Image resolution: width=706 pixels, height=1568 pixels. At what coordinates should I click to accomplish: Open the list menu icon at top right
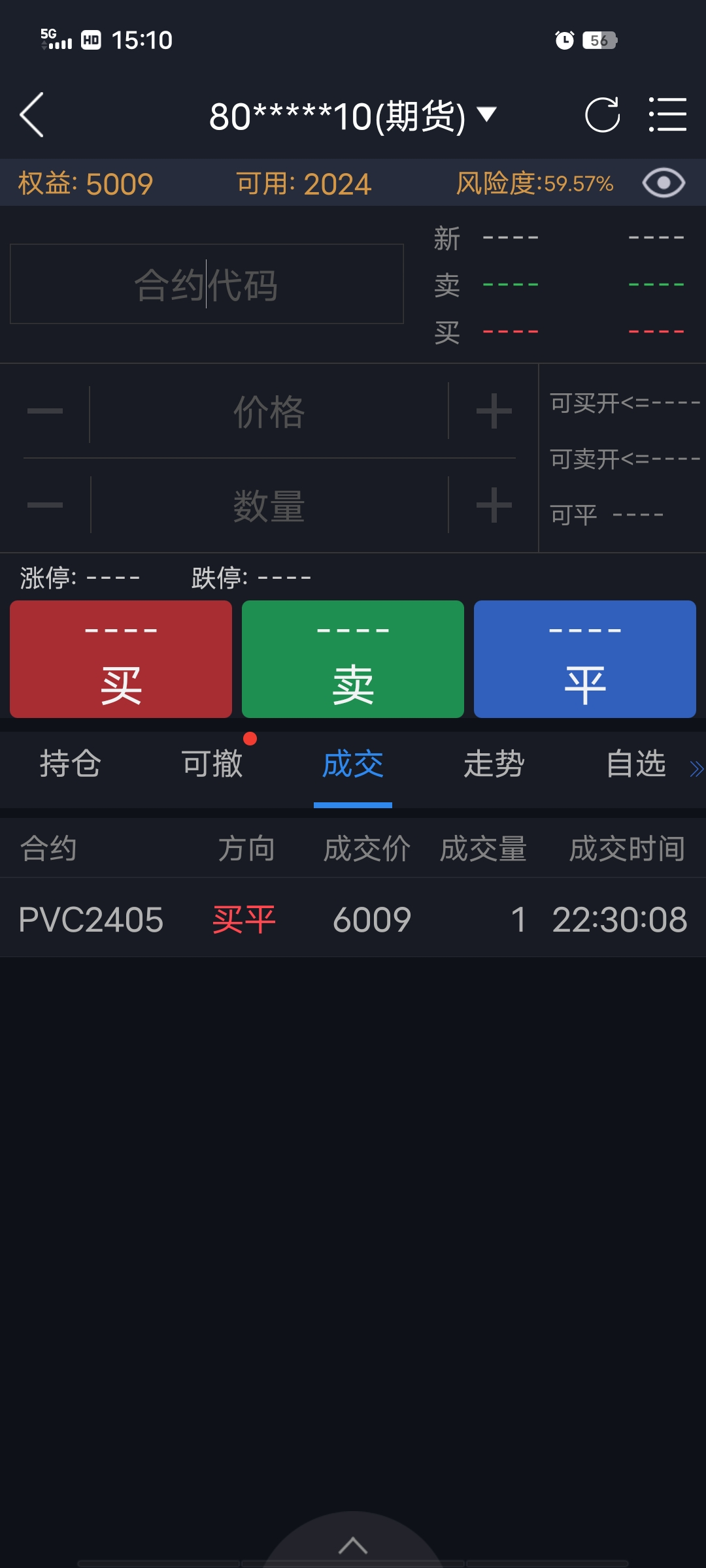[x=667, y=115]
